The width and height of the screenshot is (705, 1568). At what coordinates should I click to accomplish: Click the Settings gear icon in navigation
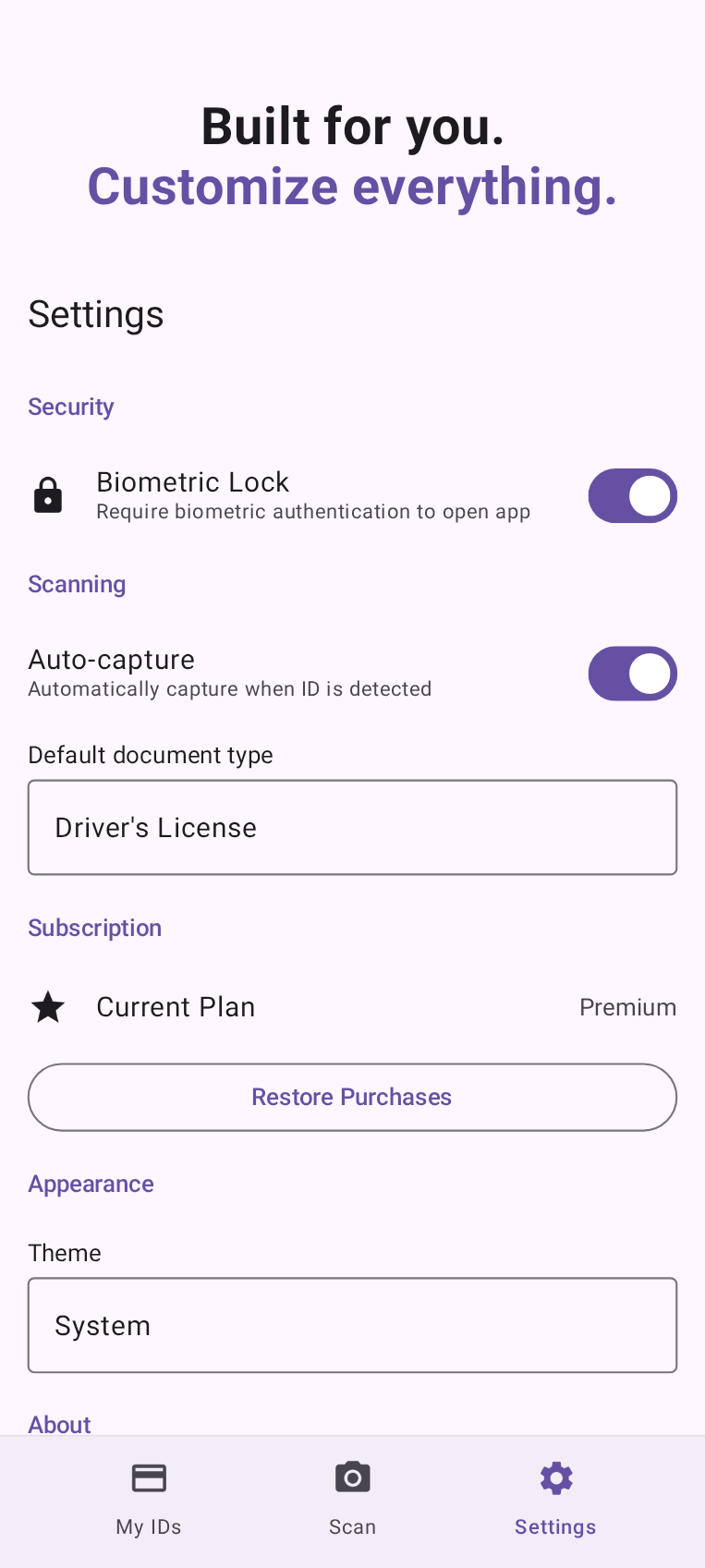[x=555, y=1477]
